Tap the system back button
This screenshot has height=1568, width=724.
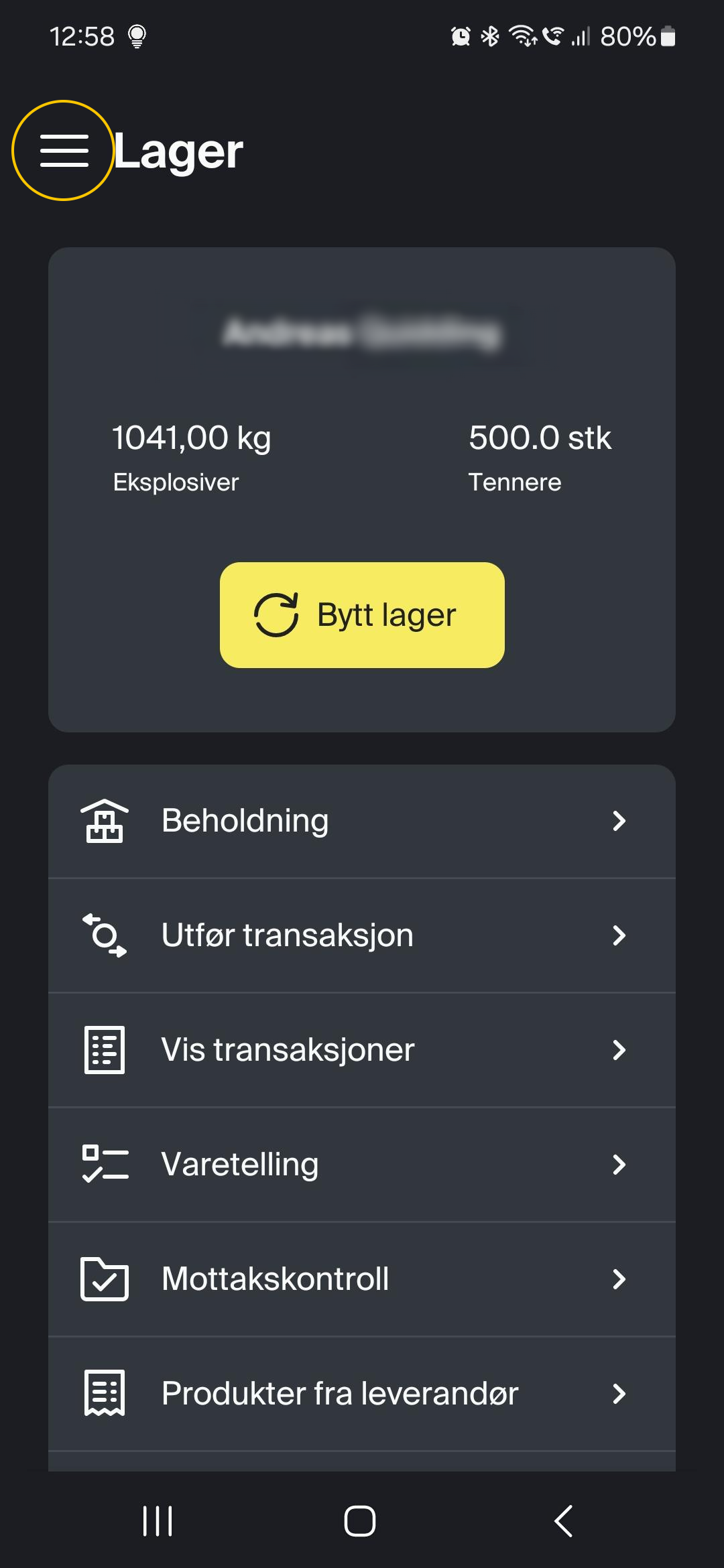coord(564,1520)
